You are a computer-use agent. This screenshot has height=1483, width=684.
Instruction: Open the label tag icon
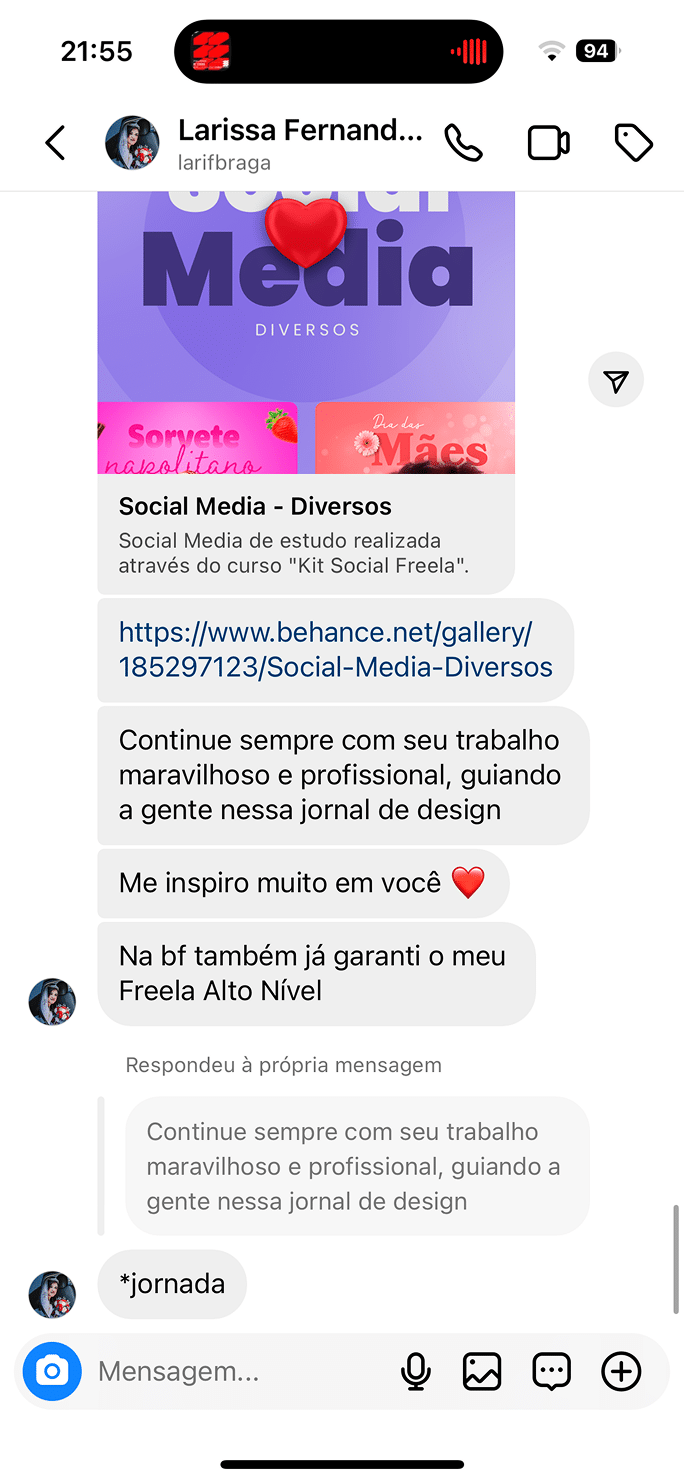click(633, 143)
